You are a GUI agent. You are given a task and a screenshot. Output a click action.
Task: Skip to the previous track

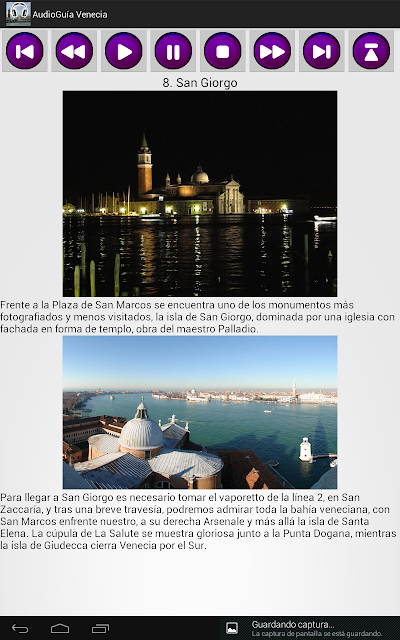click(24, 51)
